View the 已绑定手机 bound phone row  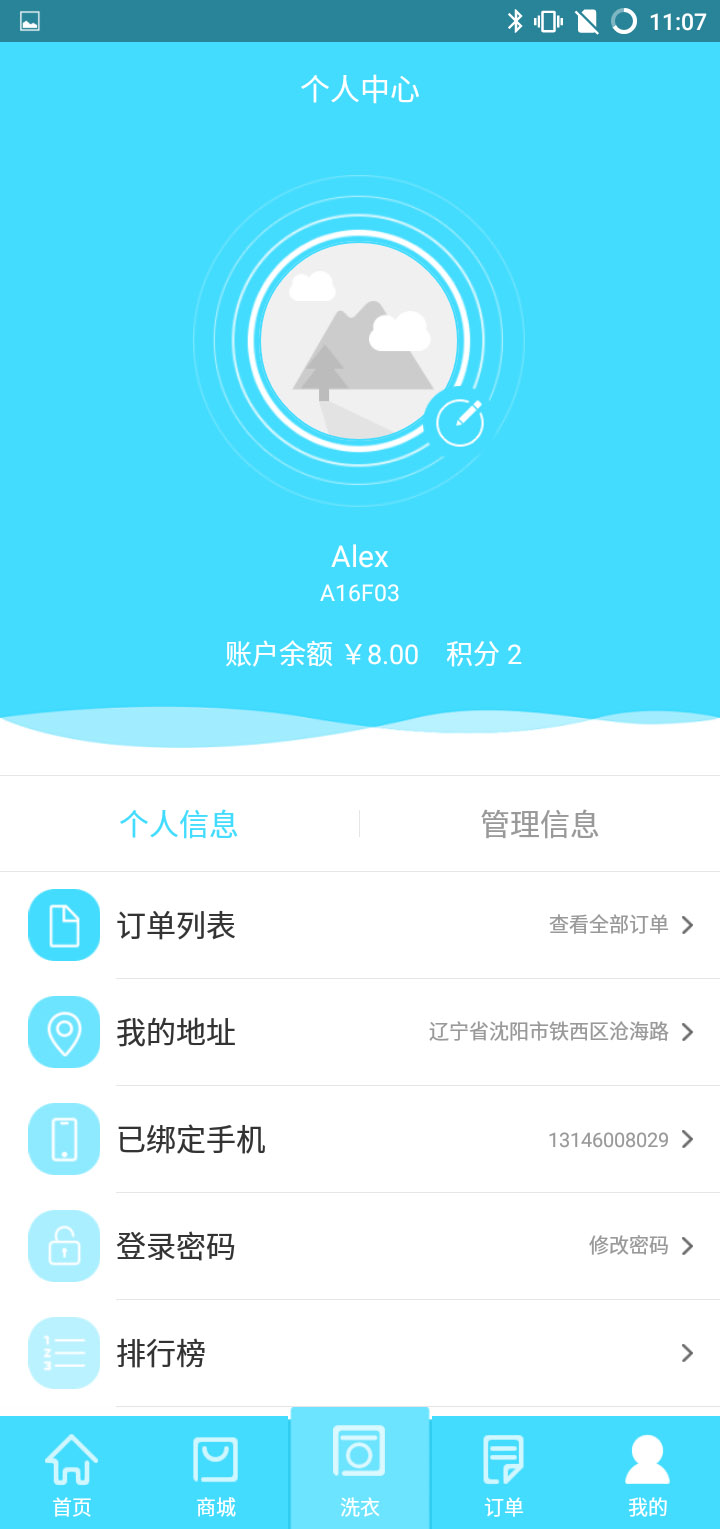360,1139
